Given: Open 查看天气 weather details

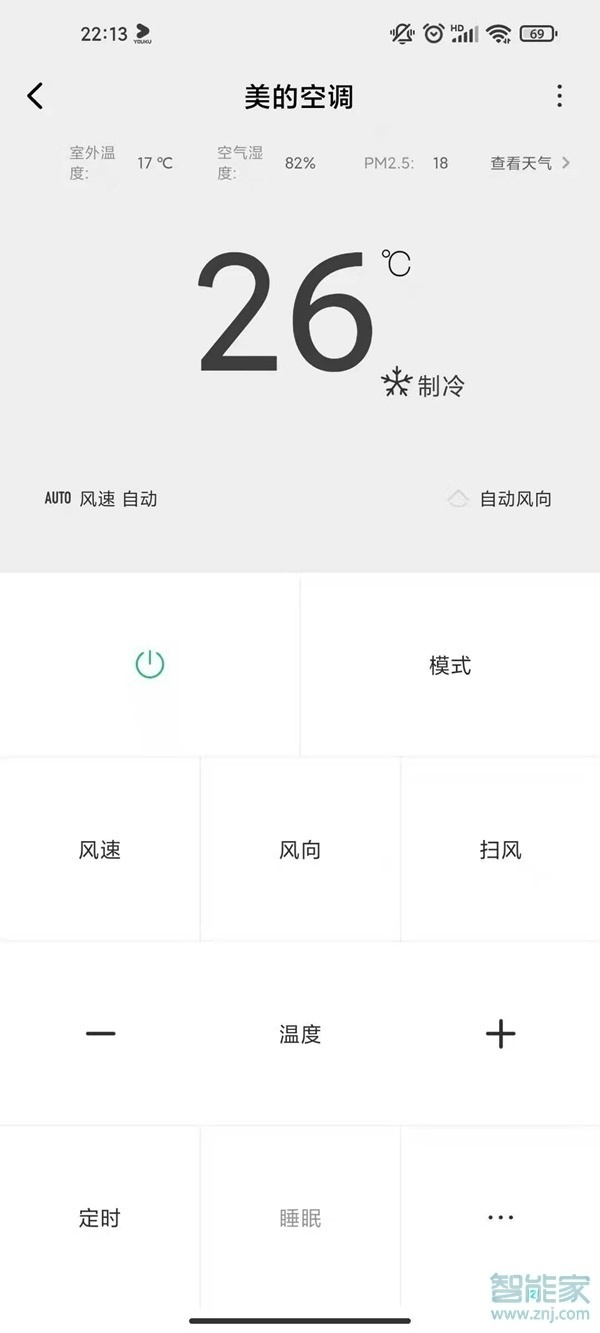Looking at the screenshot, I should click(529, 163).
